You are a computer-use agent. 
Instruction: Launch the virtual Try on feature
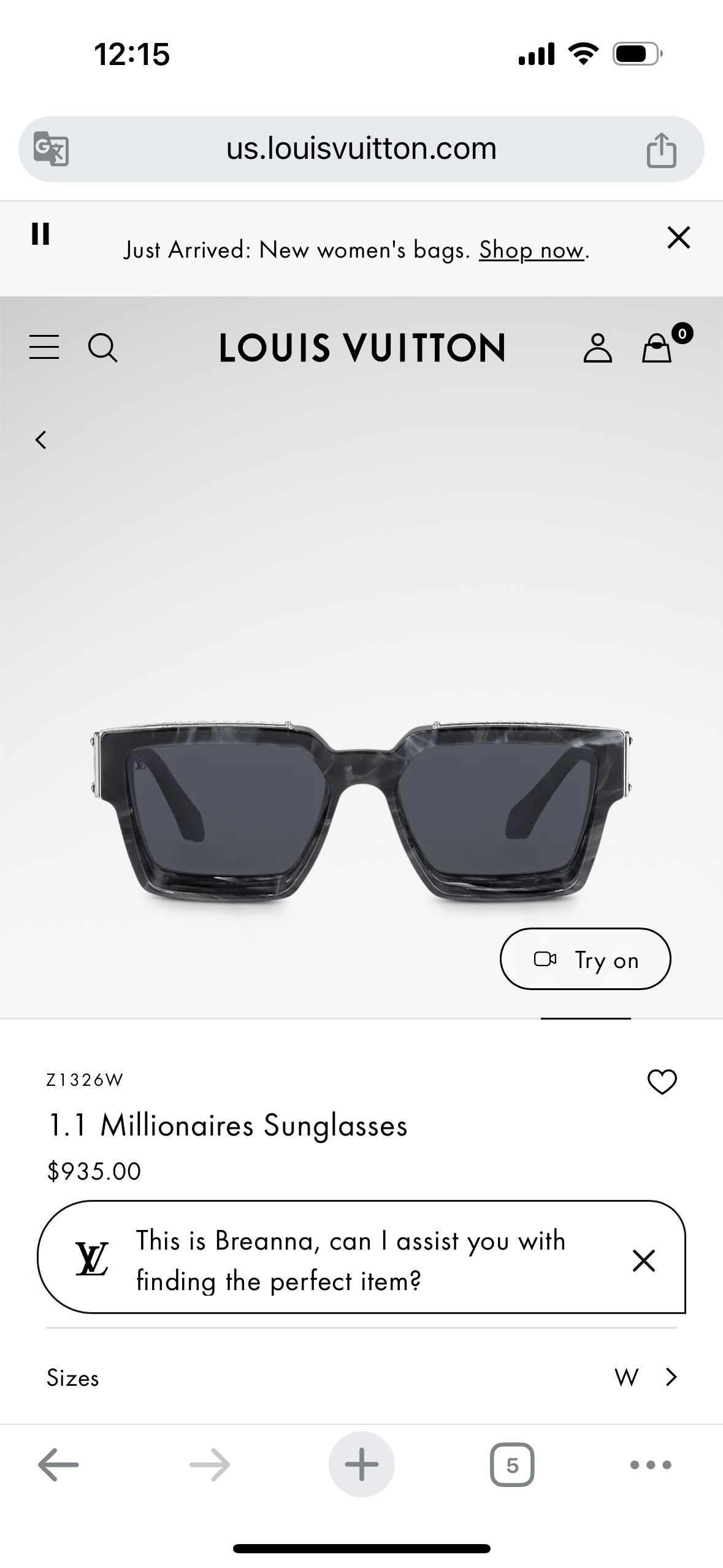585,959
